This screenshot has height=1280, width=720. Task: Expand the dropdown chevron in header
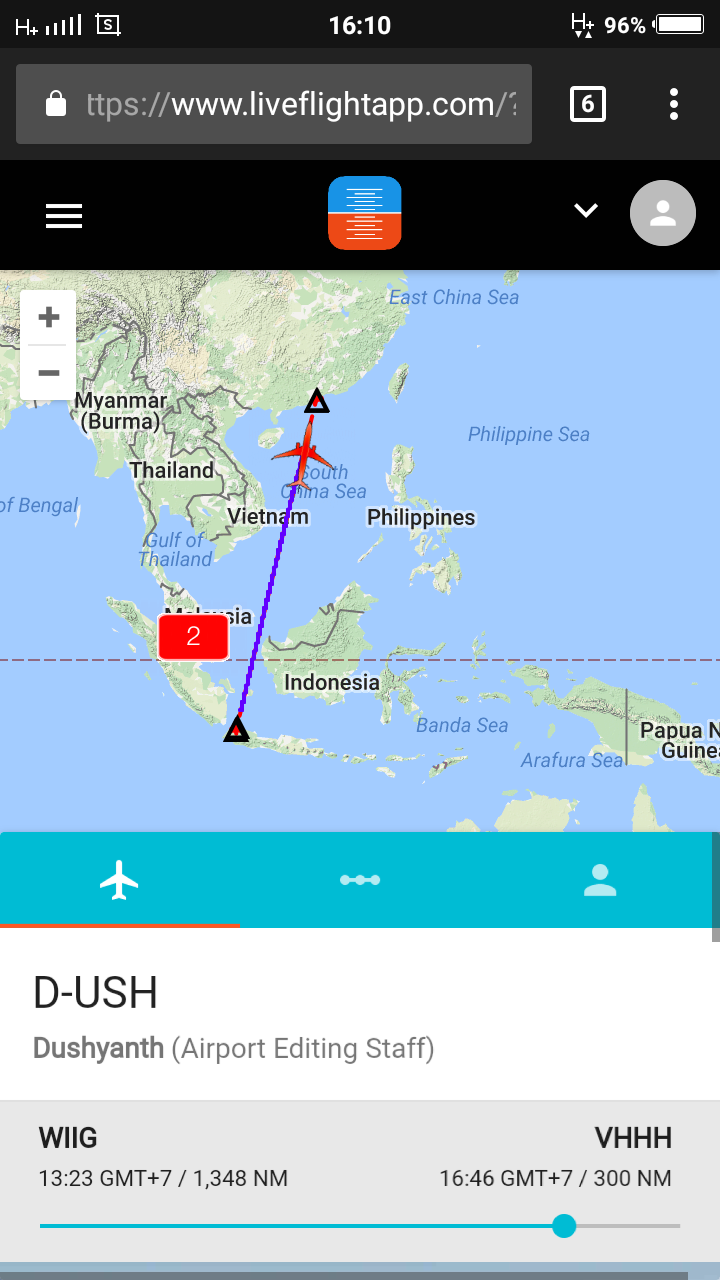[586, 210]
